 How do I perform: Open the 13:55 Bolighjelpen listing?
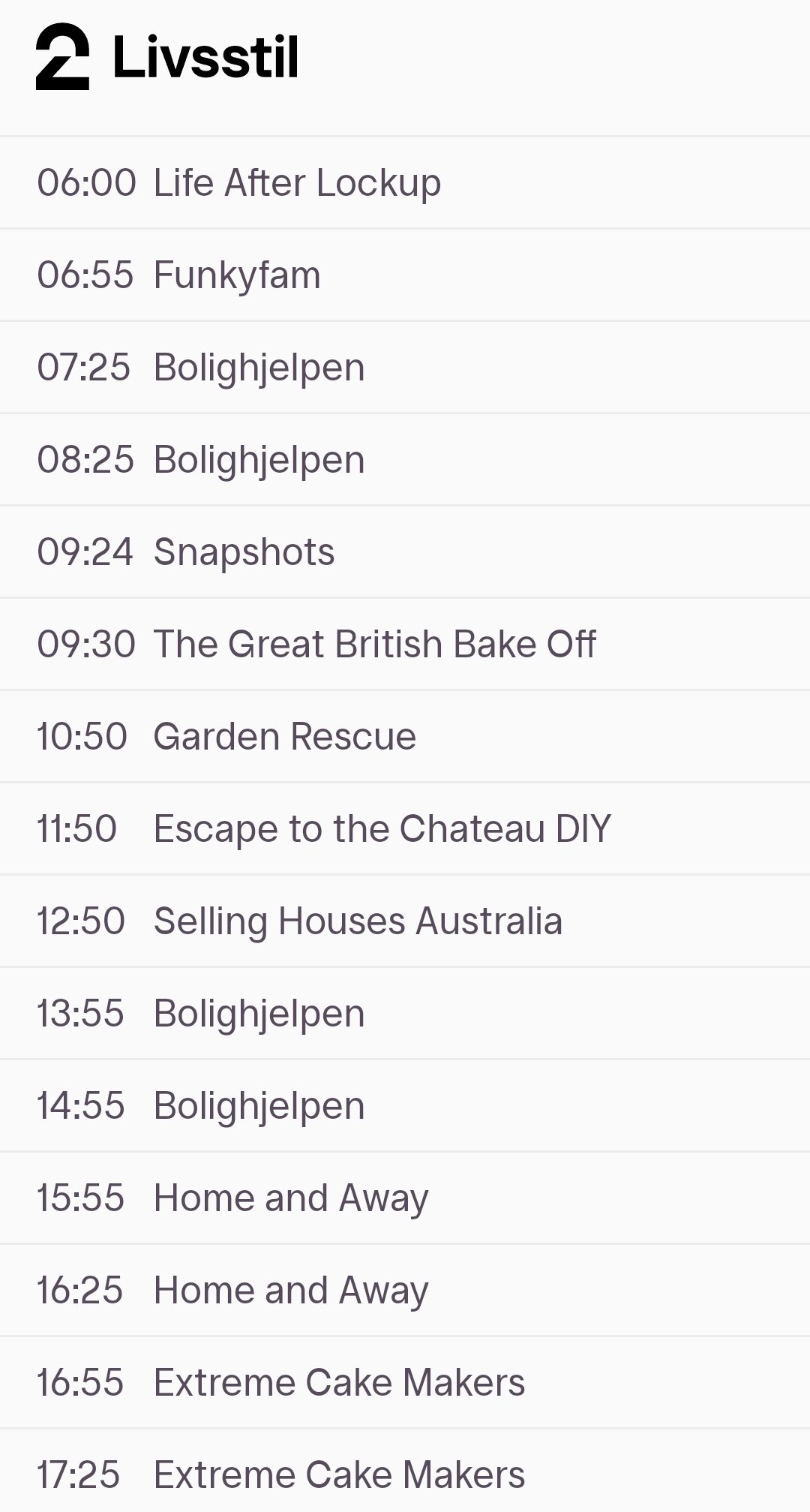(405, 1013)
